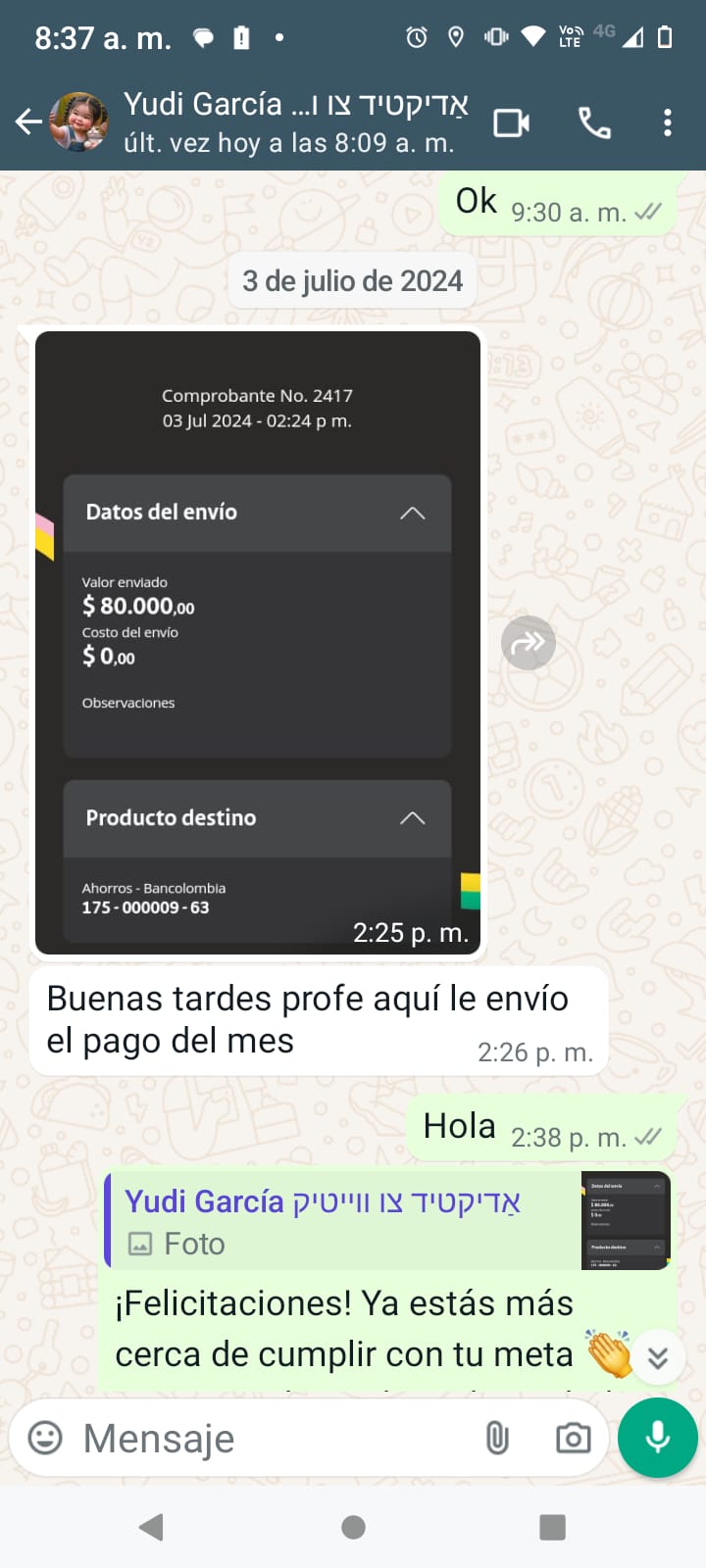Open the emoji picker
Image resolution: width=706 pixels, height=1568 pixels.
(x=45, y=1438)
